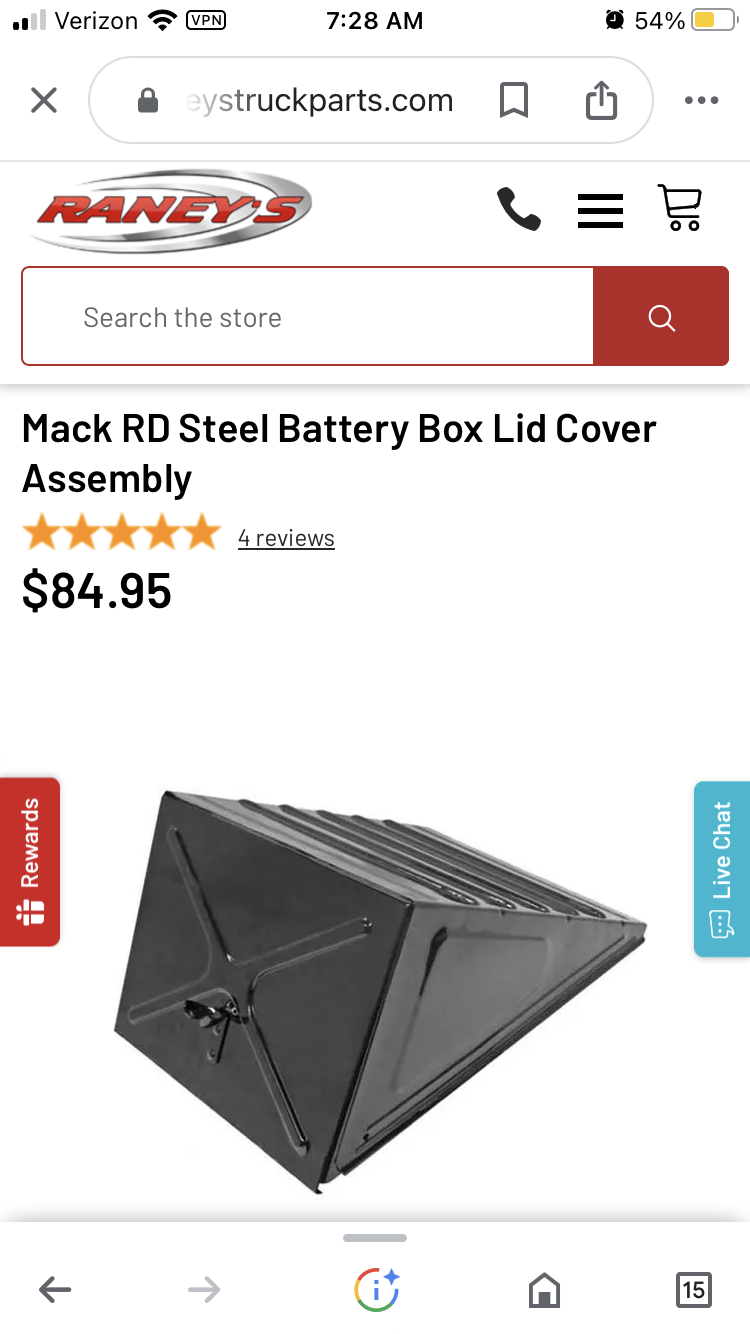
Task: Start a Live Chat session
Action: [722, 870]
